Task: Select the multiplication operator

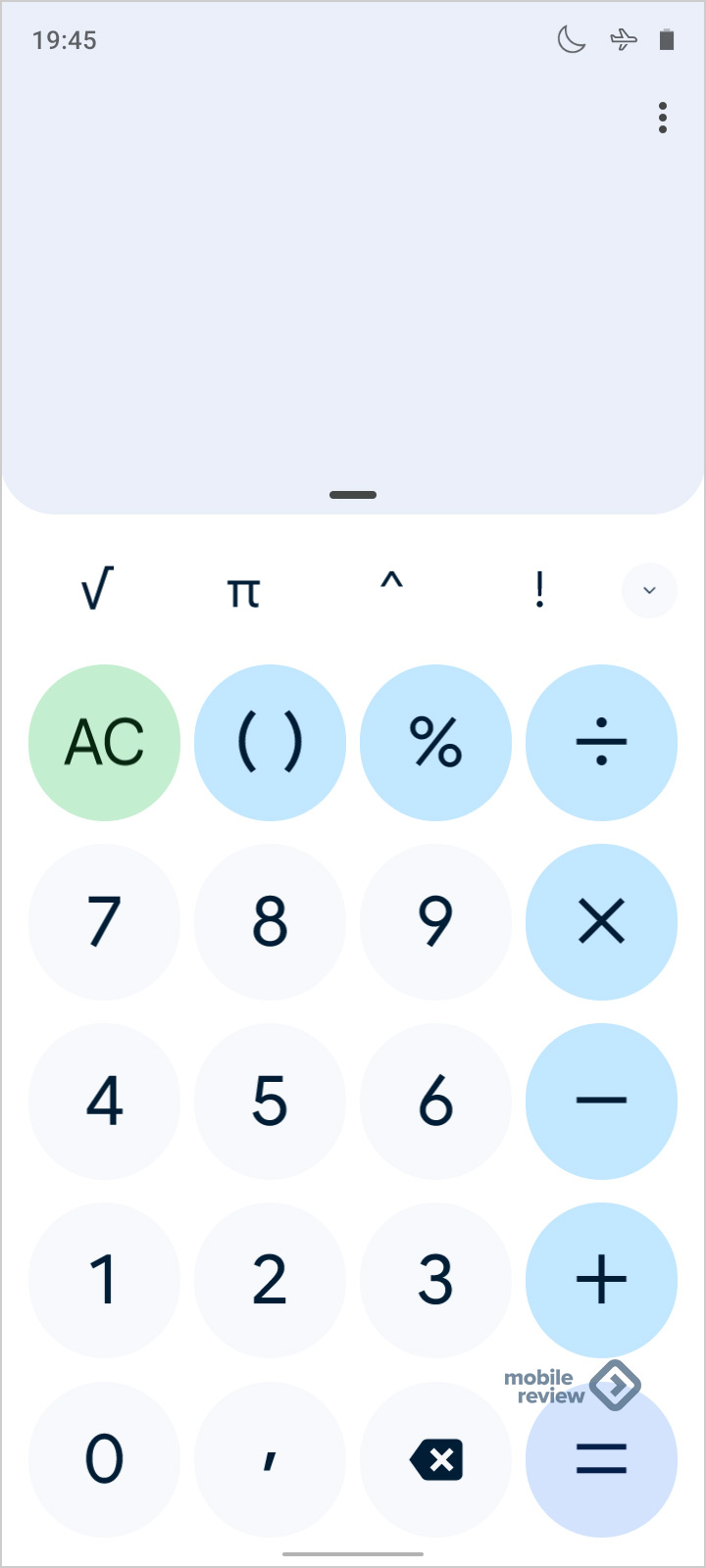Action: point(601,921)
